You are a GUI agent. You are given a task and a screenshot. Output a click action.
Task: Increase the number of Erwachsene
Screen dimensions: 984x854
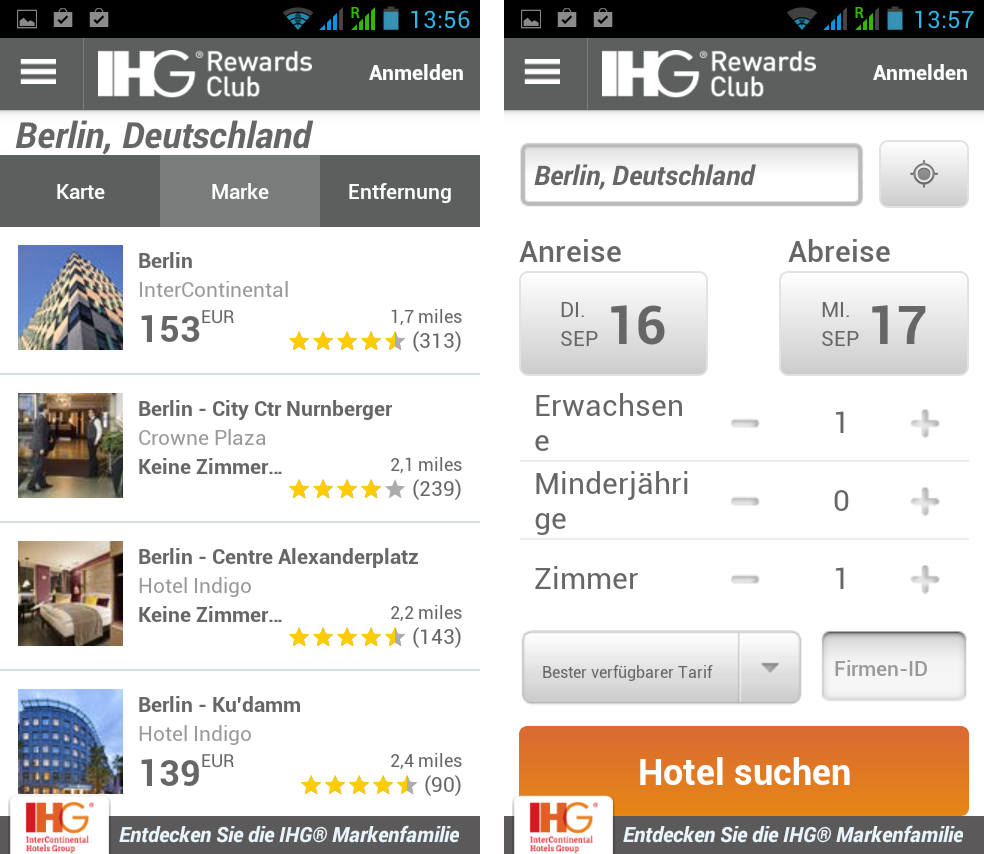pos(924,423)
